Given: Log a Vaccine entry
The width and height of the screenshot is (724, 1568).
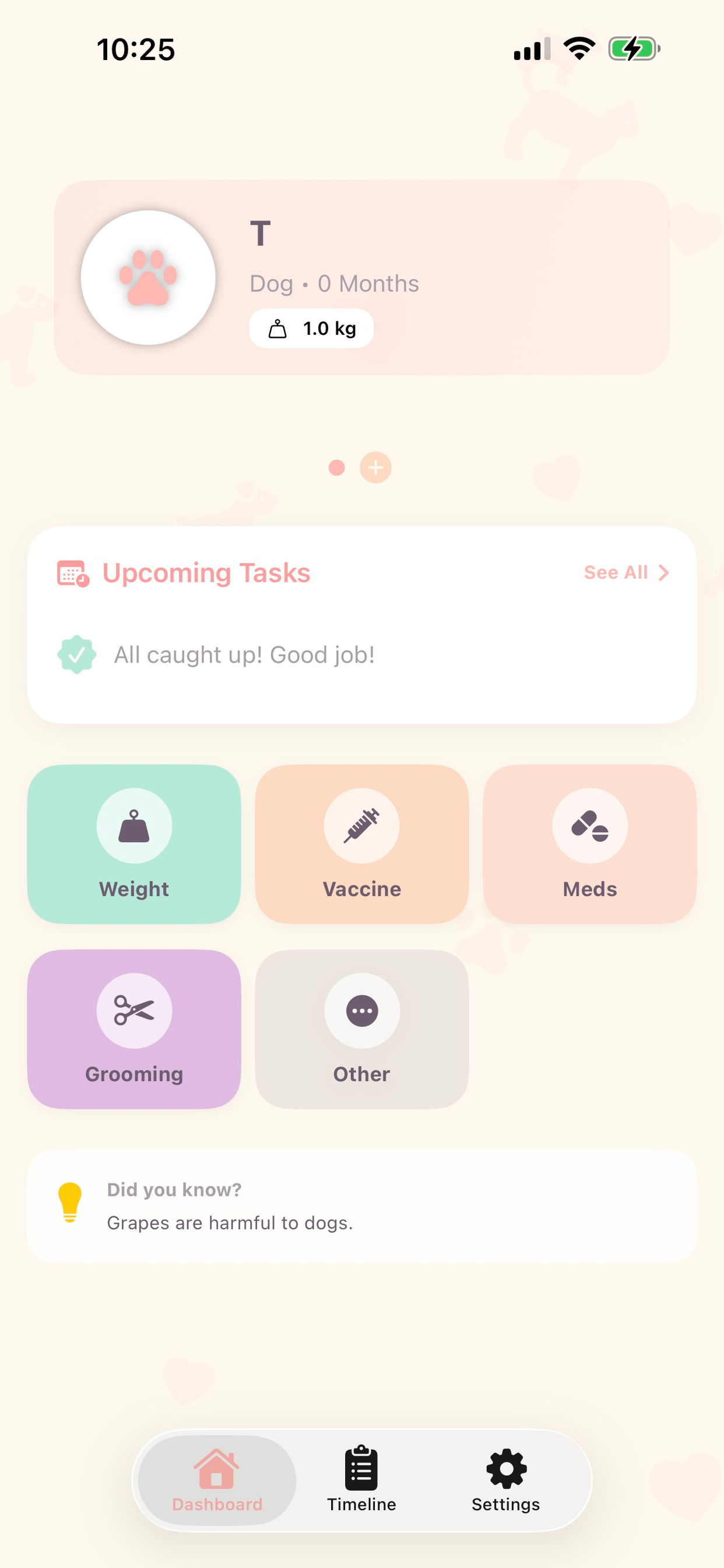Looking at the screenshot, I should coord(361,843).
